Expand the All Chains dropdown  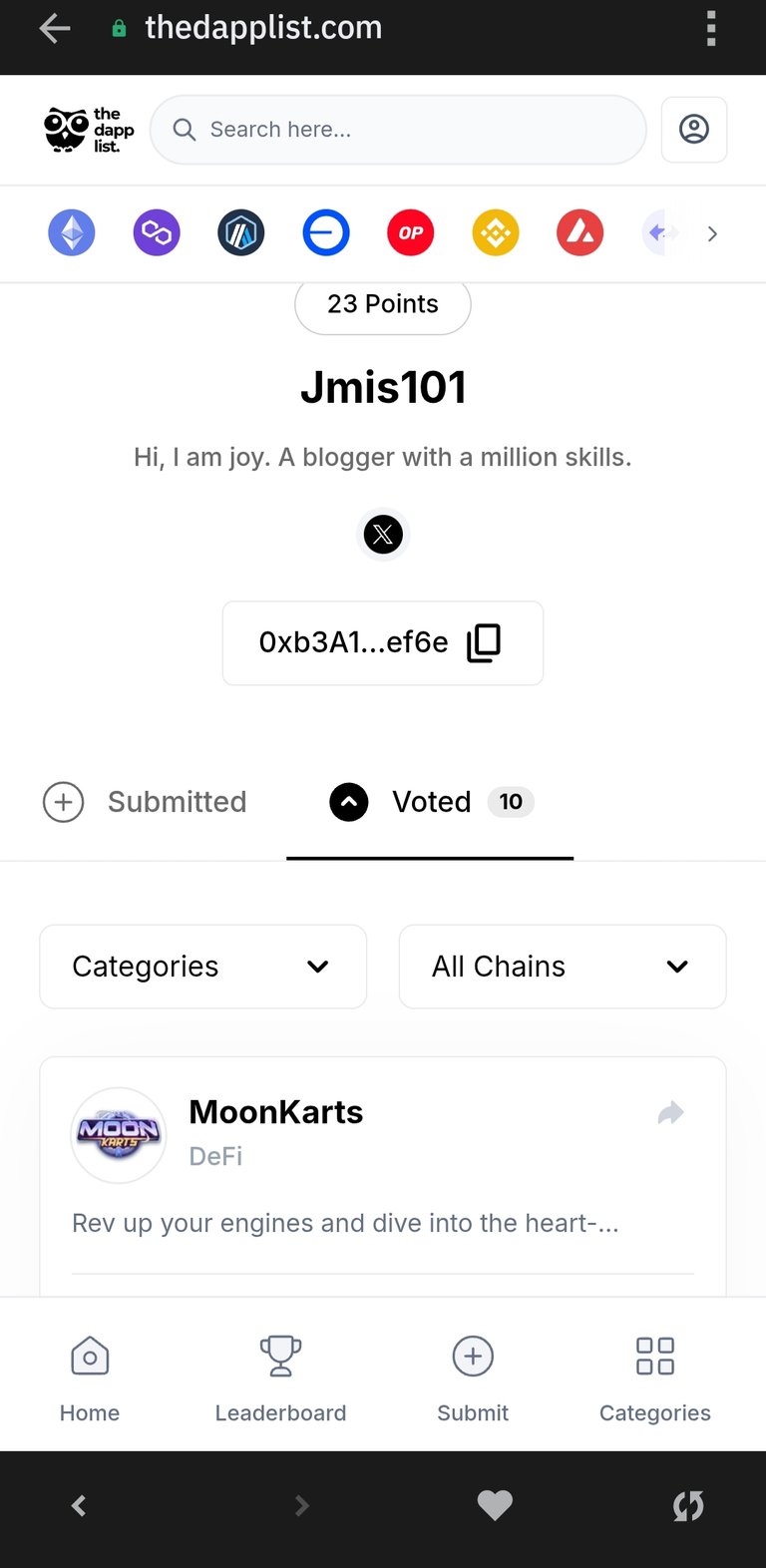pyautogui.click(x=563, y=967)
